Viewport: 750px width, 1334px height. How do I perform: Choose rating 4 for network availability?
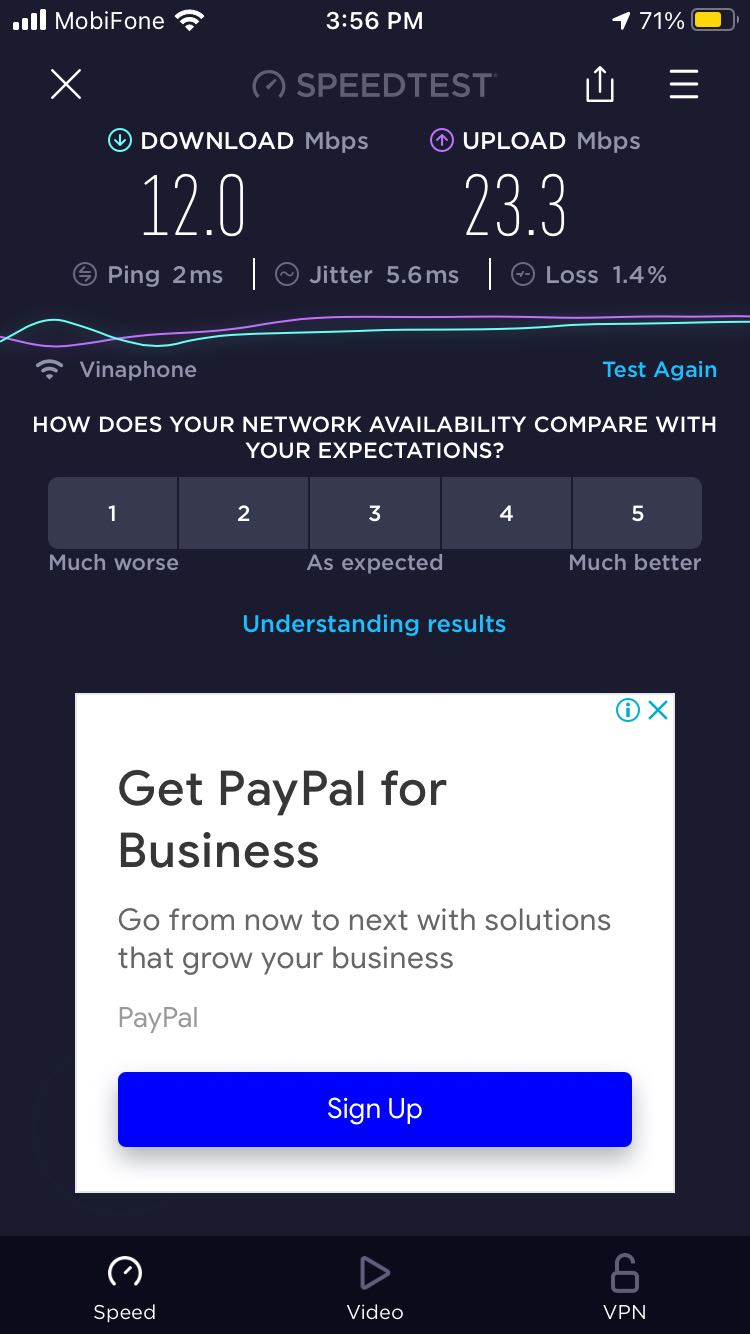(x=506, y=513)
